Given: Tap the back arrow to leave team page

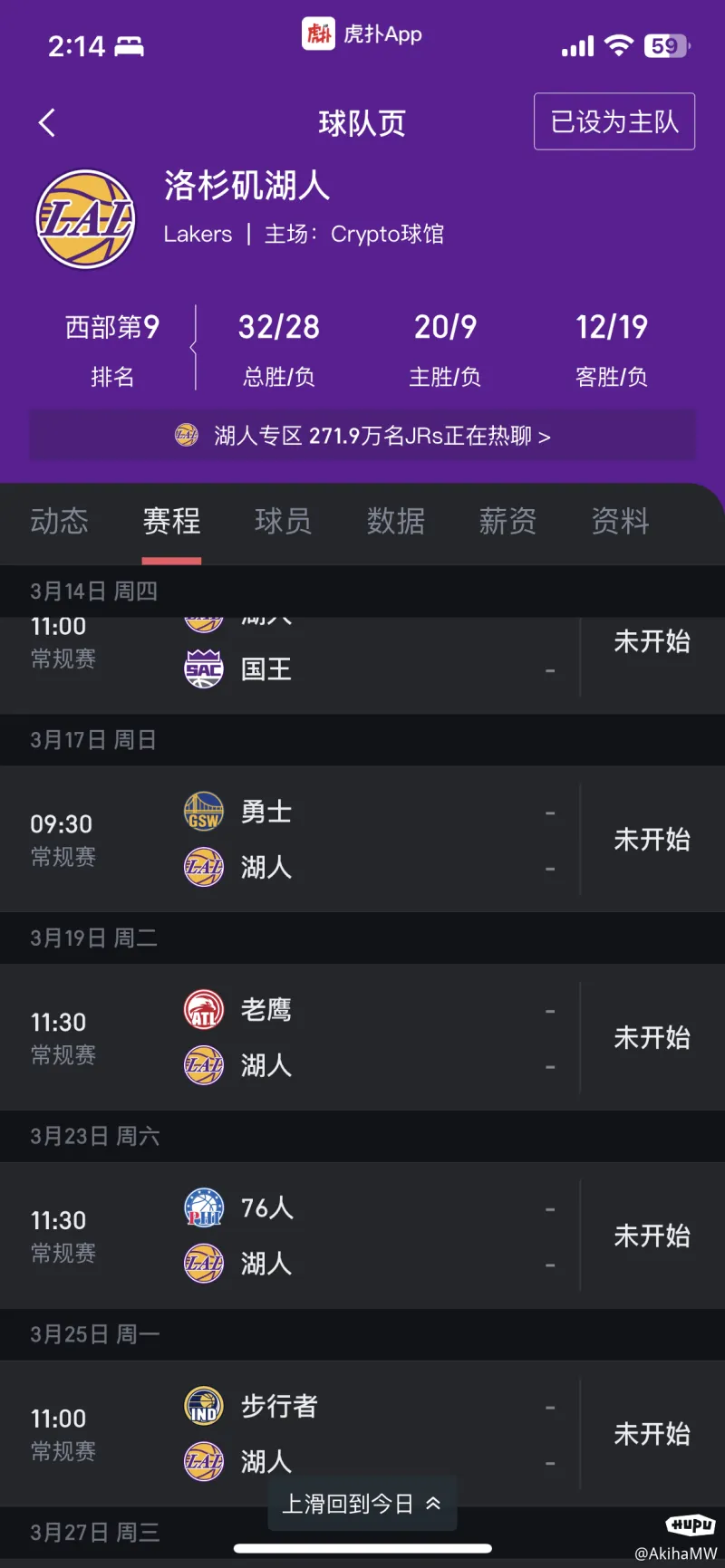Looking at the screenshot, I should tap(45, 122).
